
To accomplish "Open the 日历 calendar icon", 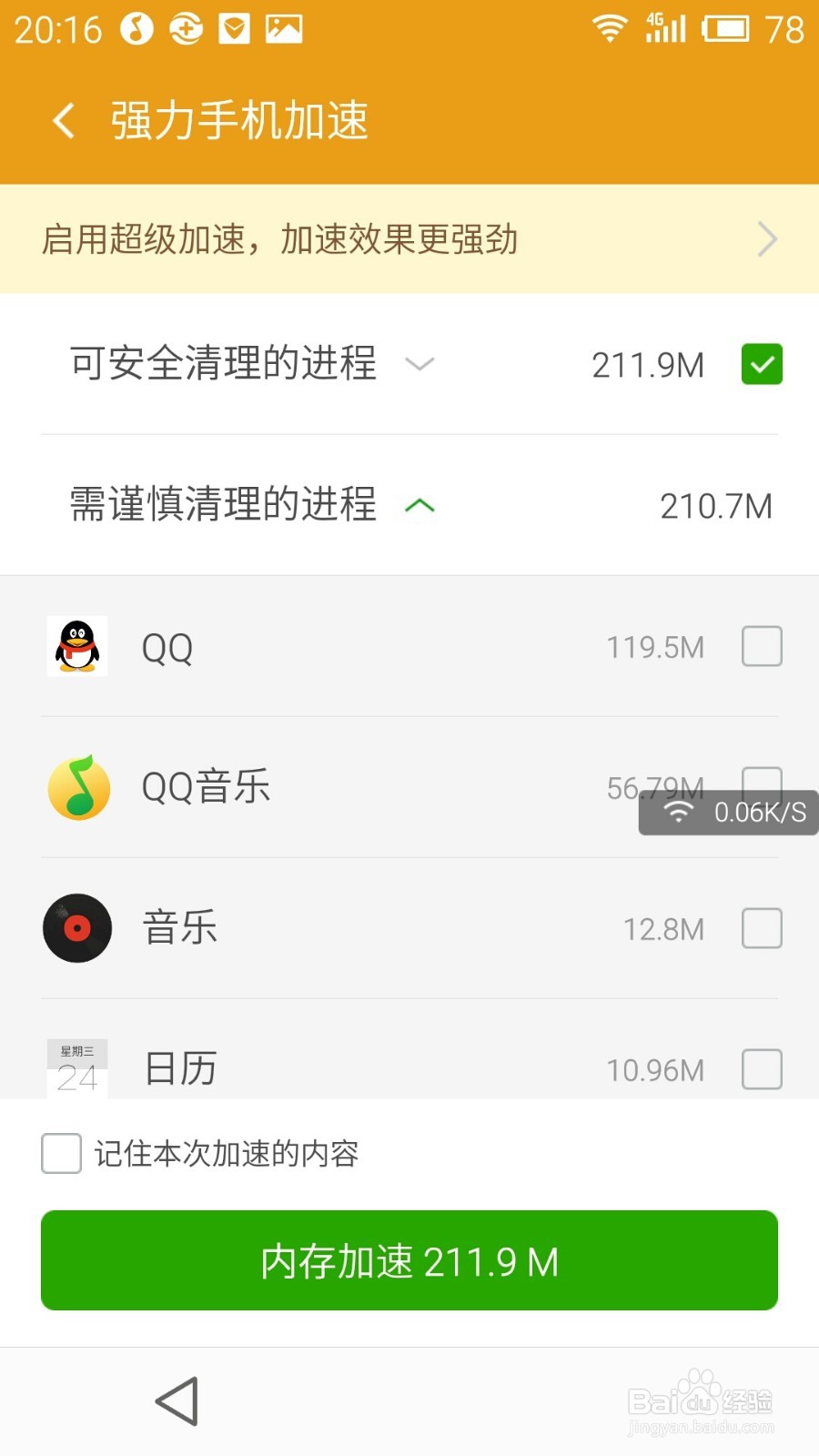I will click(x=76, y=1067).
